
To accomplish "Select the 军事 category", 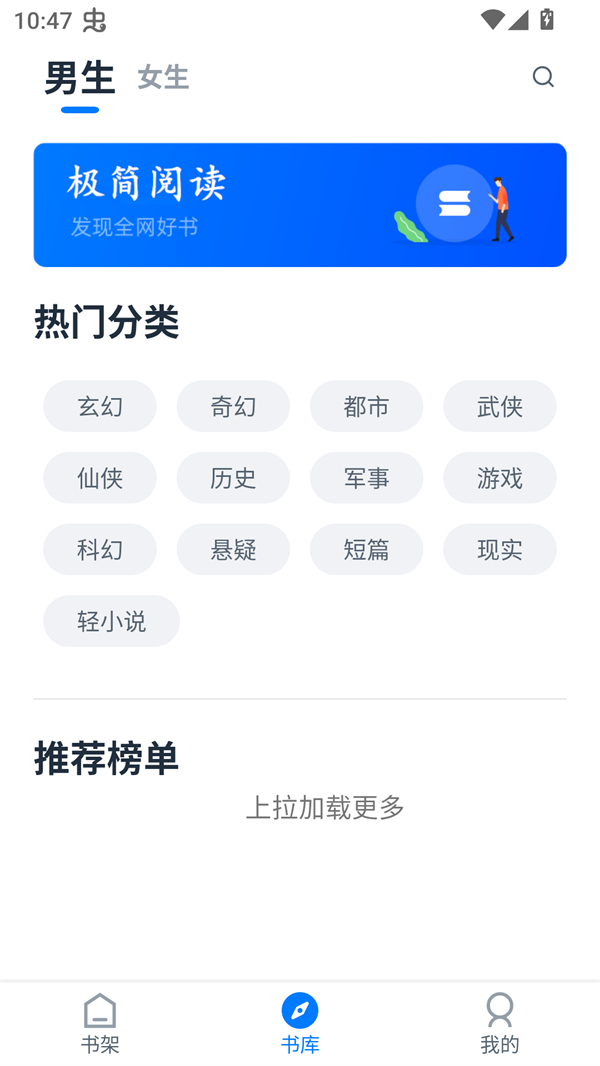I will [366, 478].
